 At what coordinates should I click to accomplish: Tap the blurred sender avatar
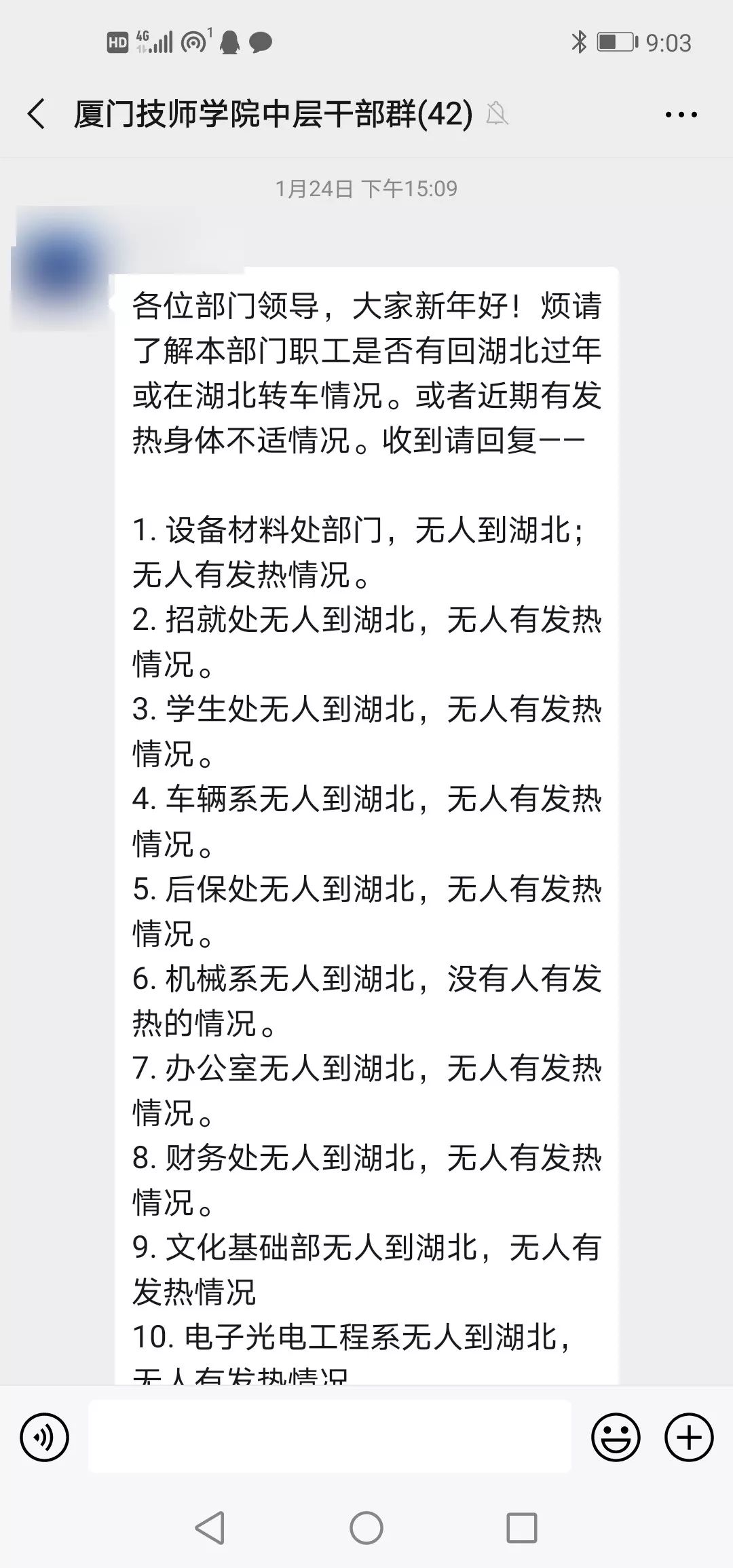(x=61, y=269)
